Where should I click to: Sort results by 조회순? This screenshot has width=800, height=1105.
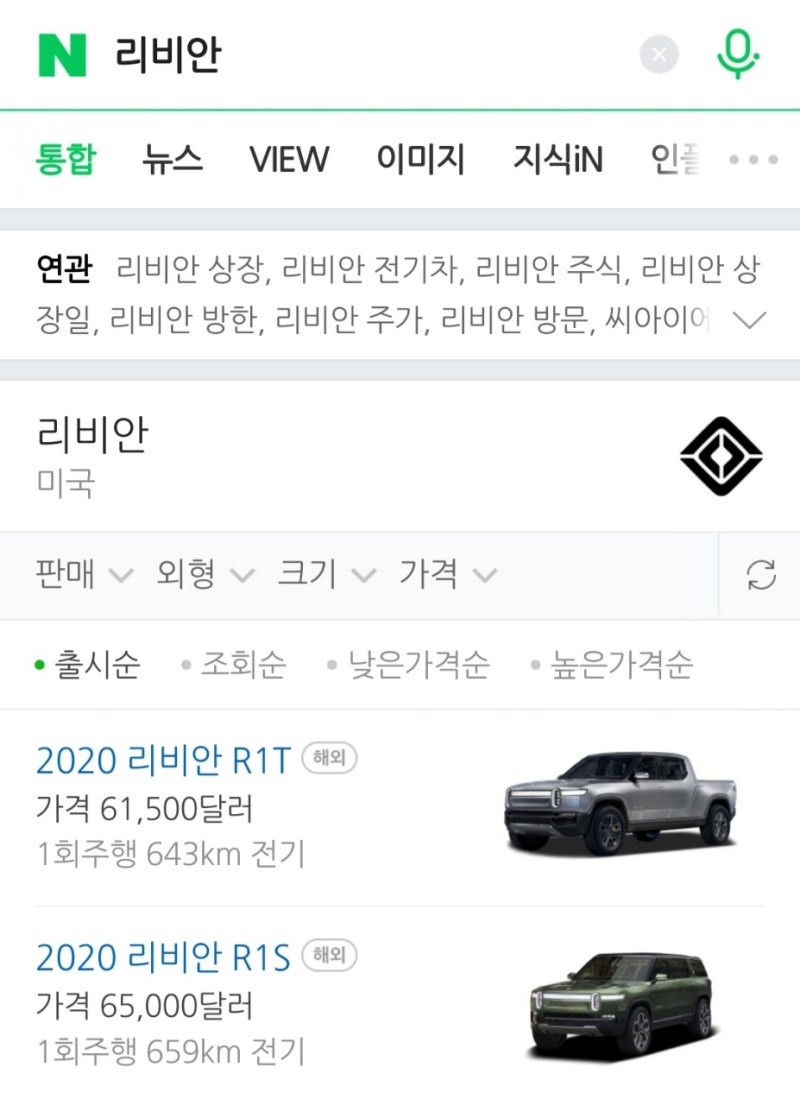243,664
